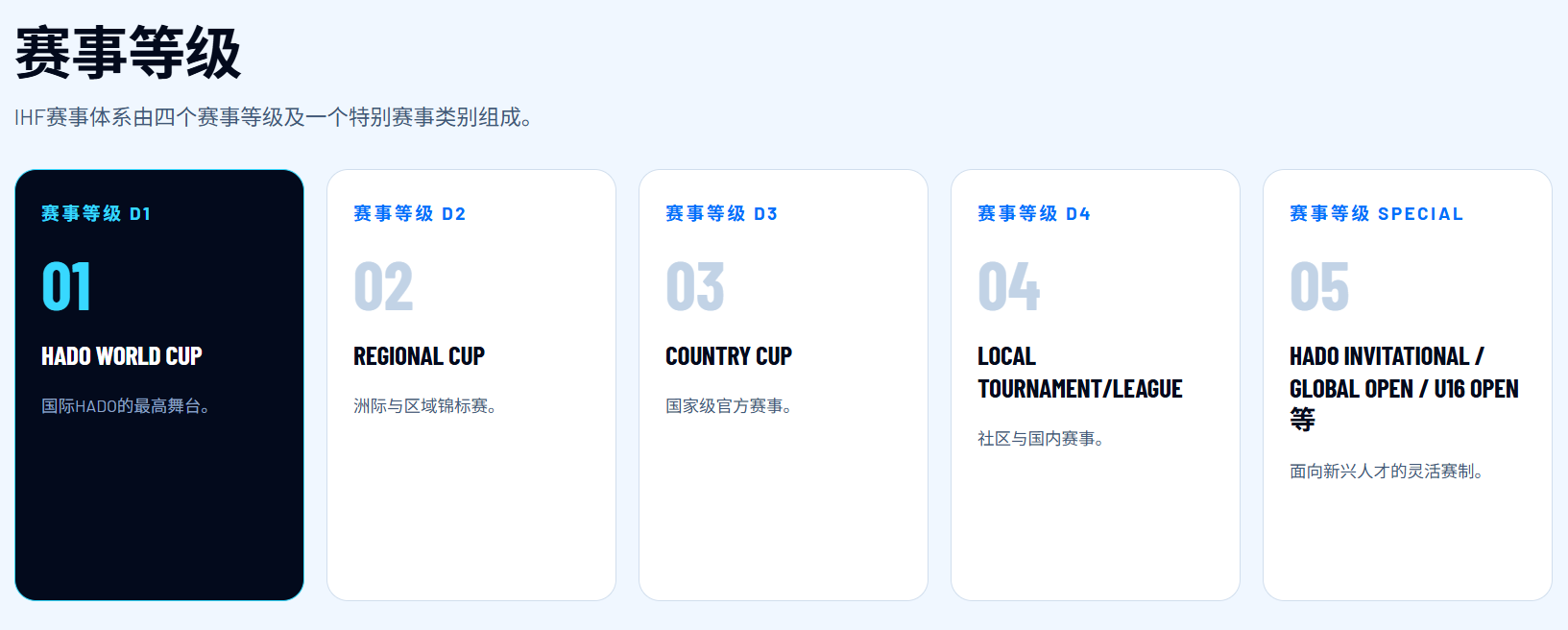Open the 02 REGIONAL CUP card

(471, 385)
